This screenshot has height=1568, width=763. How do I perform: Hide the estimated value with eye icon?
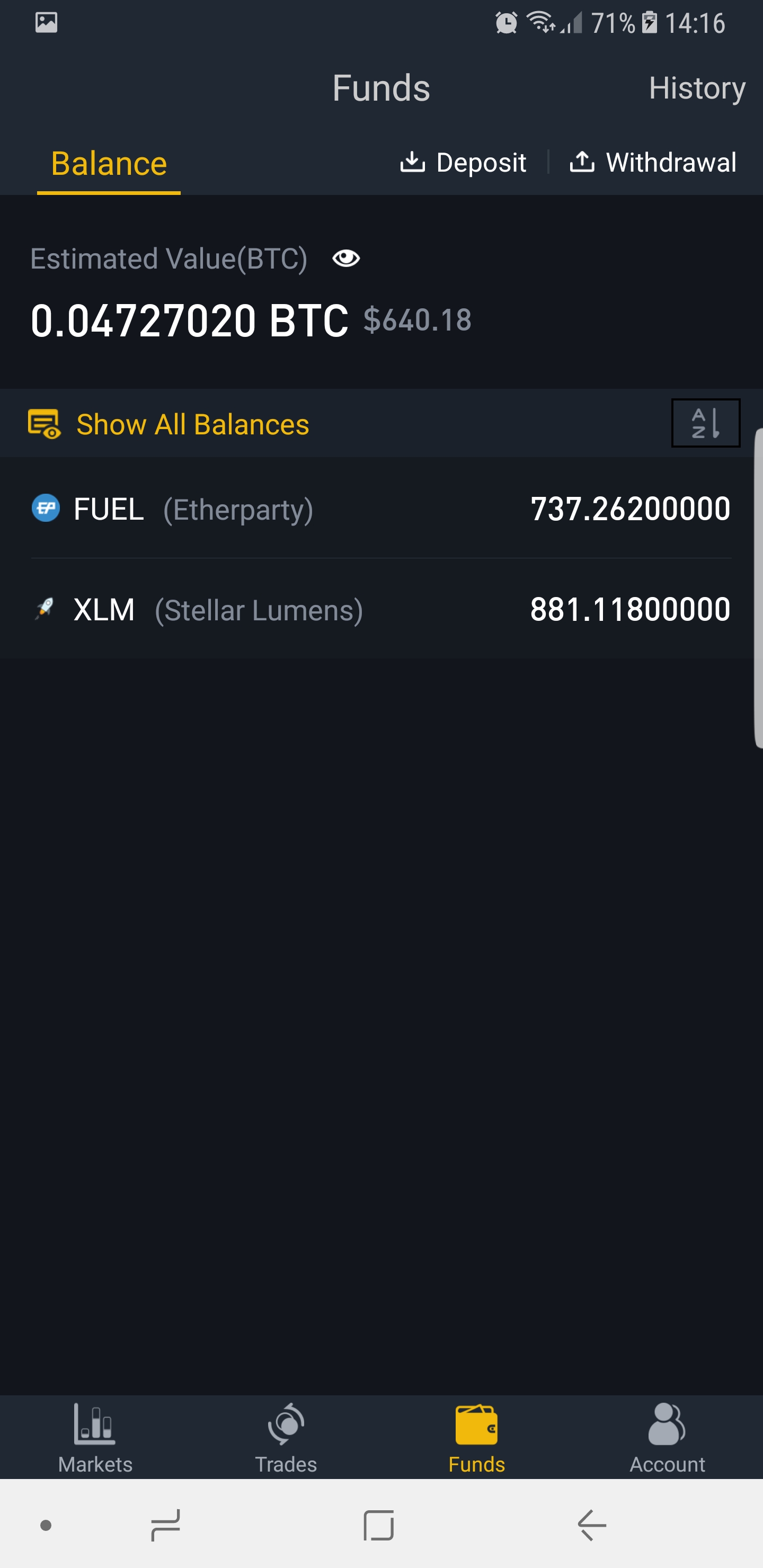click(346, 259)
